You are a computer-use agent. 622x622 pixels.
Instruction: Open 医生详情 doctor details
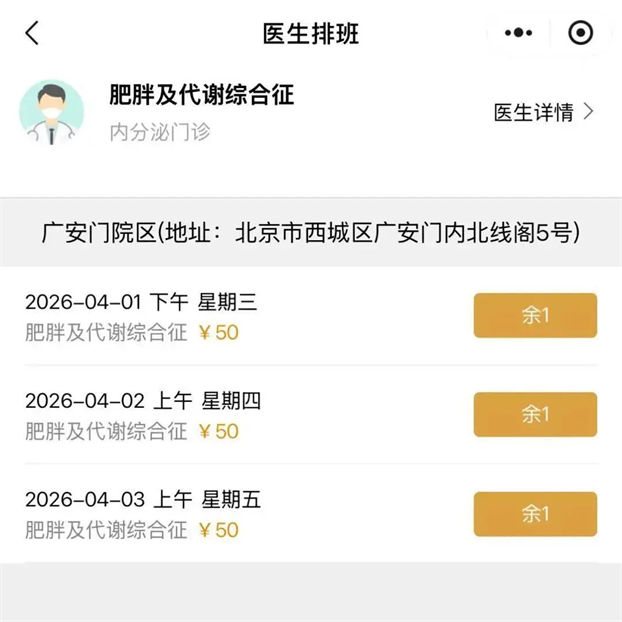(x=543, y=112)
